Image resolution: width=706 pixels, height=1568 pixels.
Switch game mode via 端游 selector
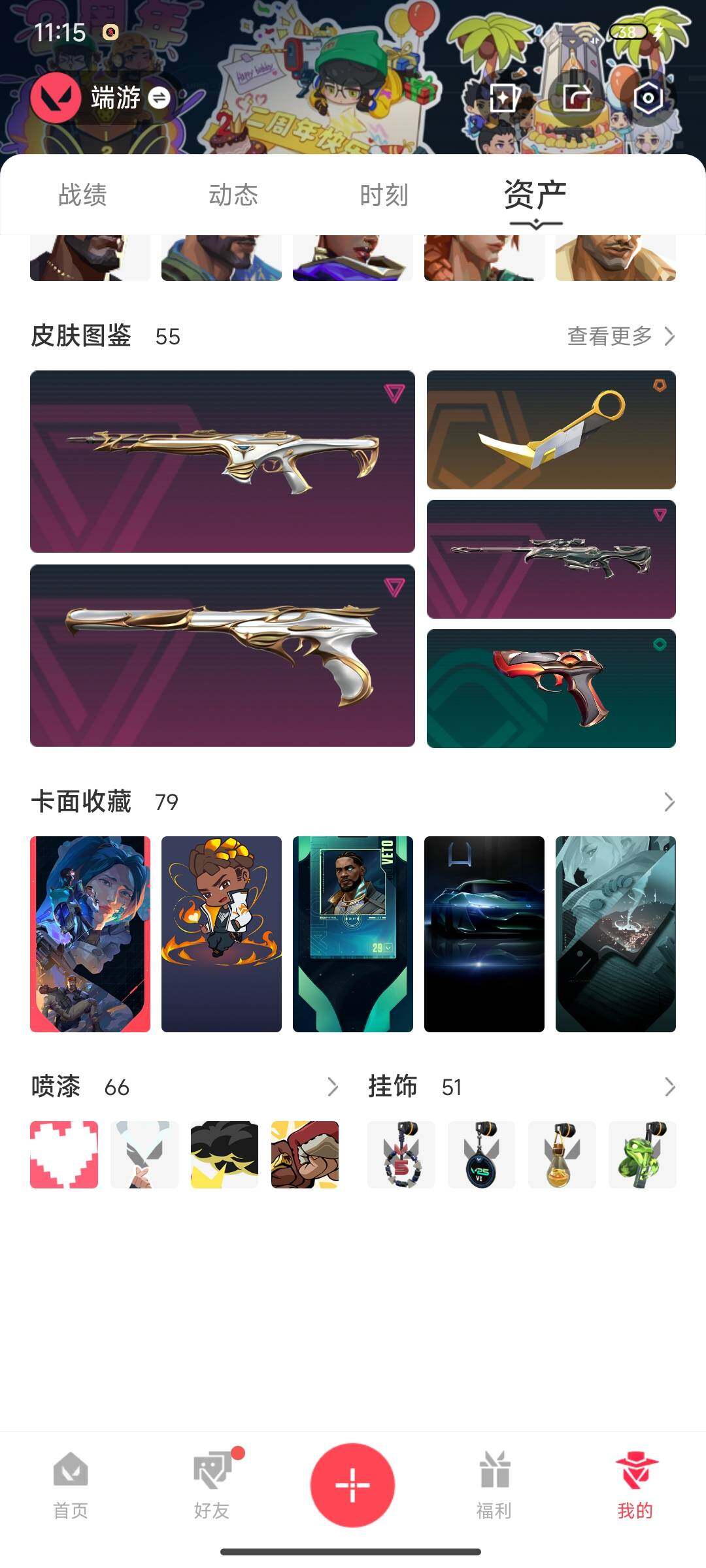point(129,98)
